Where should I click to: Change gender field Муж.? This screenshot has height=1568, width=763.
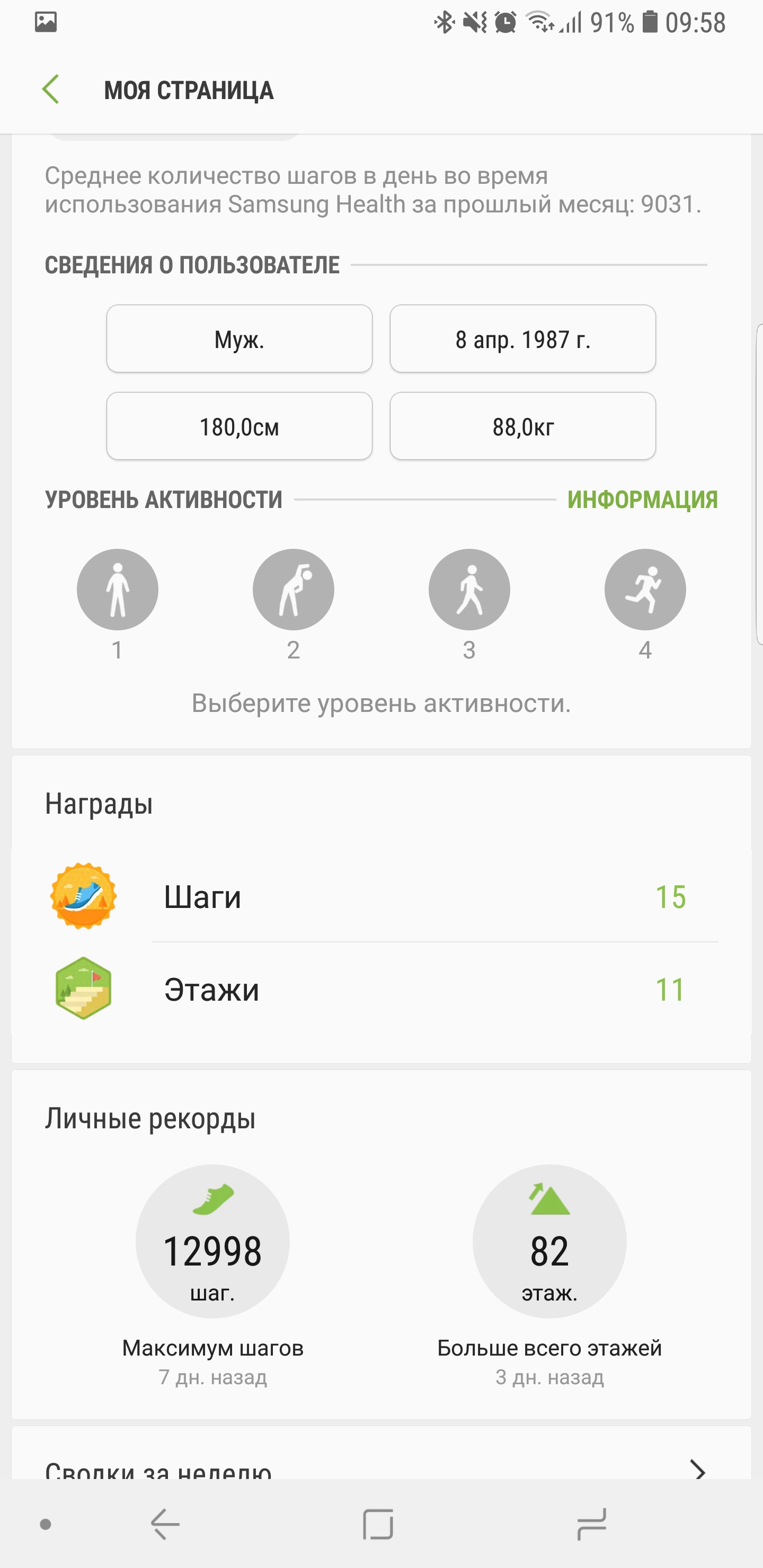tap(239, 339)
